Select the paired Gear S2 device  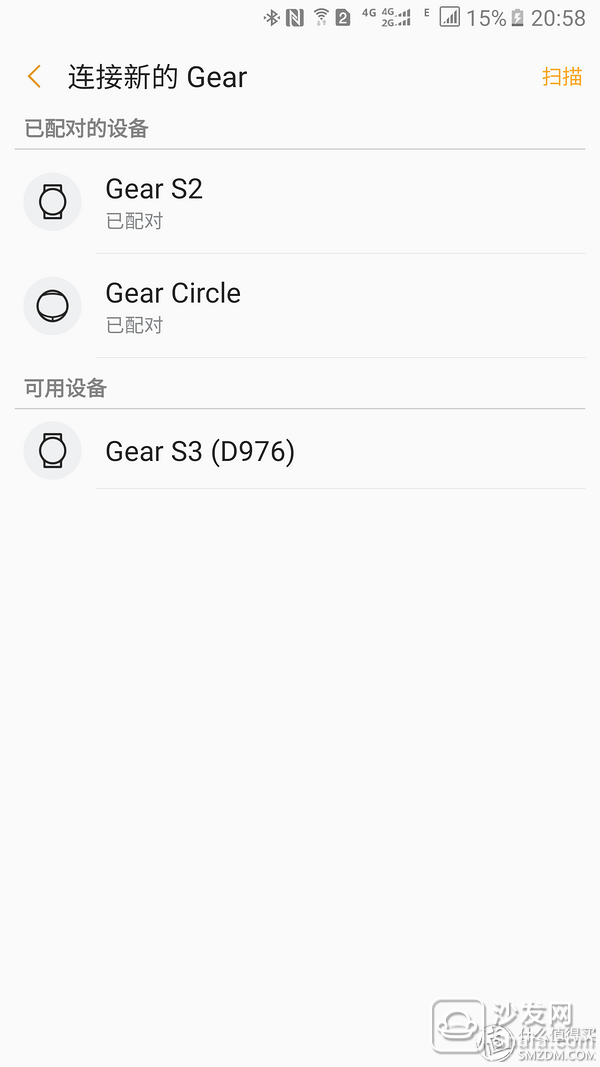tap(300, 201)
